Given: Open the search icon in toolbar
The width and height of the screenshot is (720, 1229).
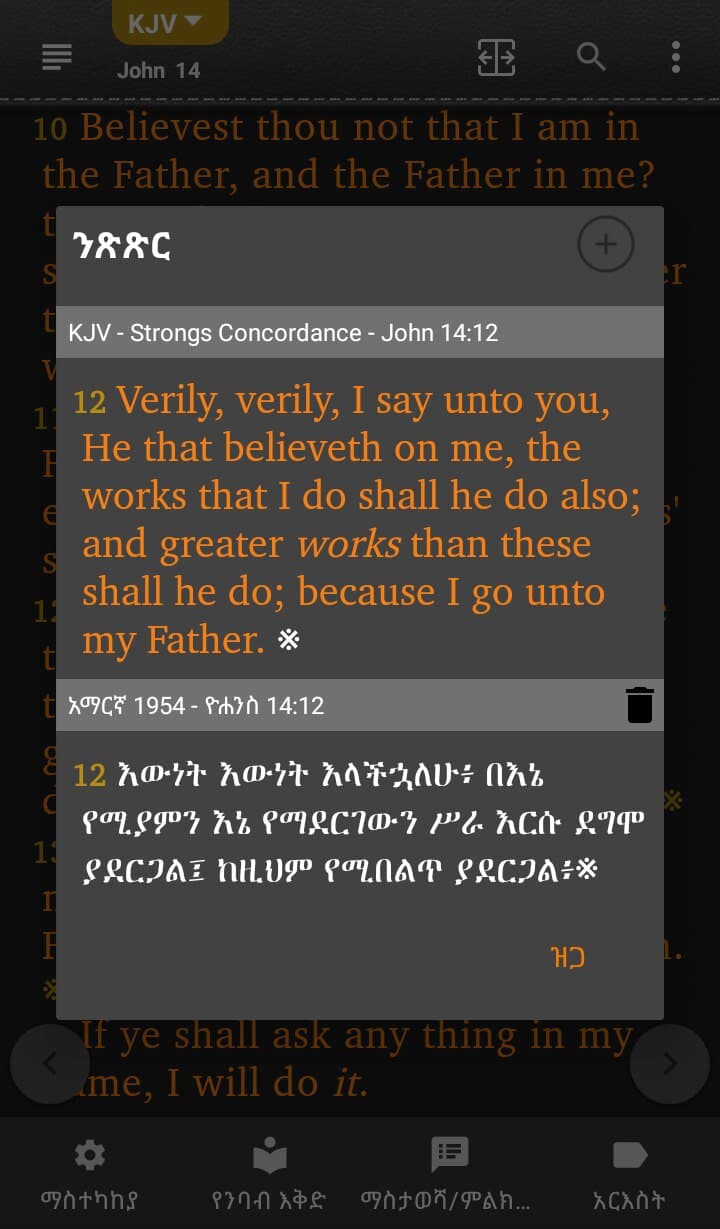Looking at the screenshot, I should [592, 57].
